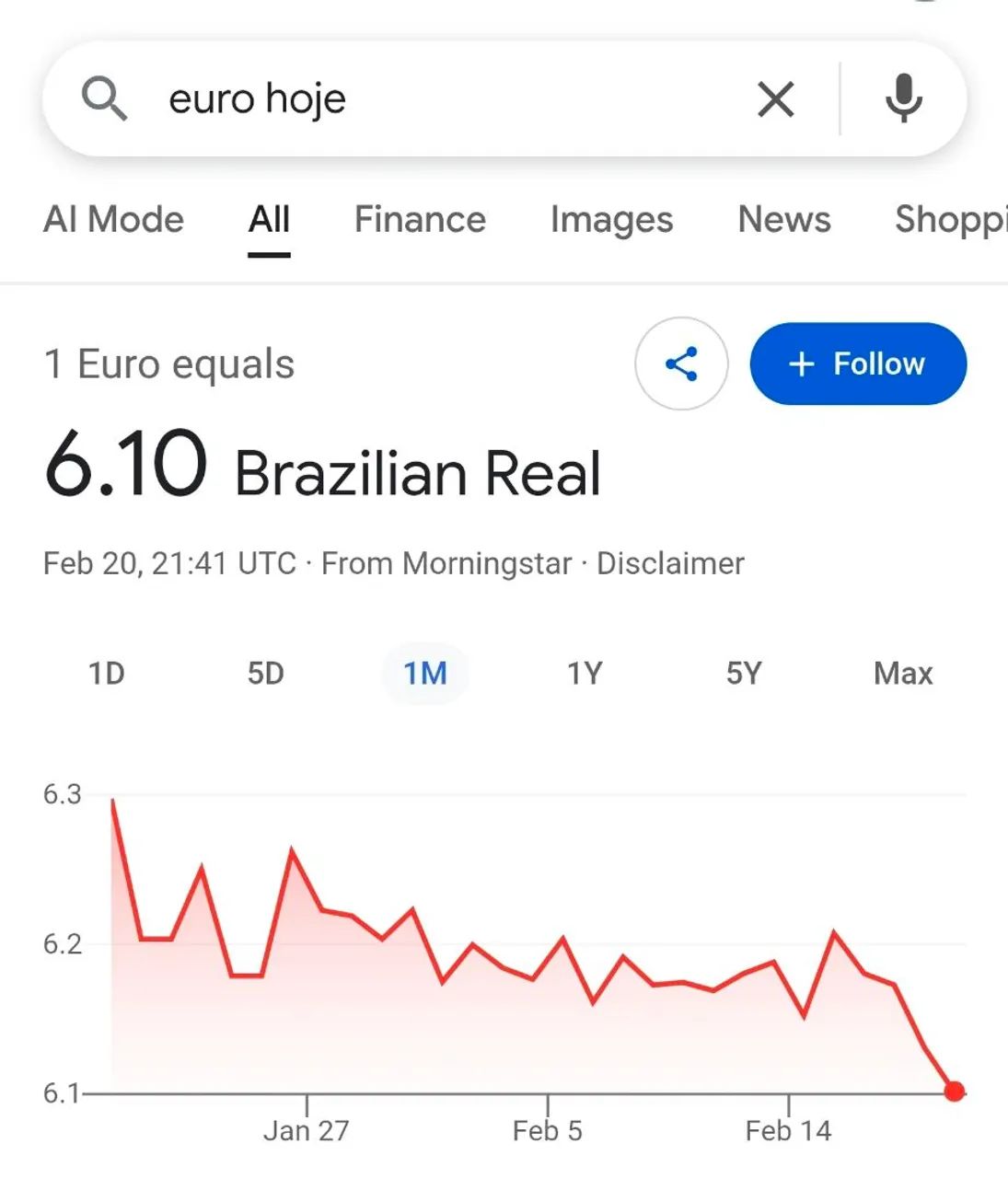The height and width of the screenshot is (1178, 1008).
Task: Open the Finance results tab
Action: pos(419,220)
